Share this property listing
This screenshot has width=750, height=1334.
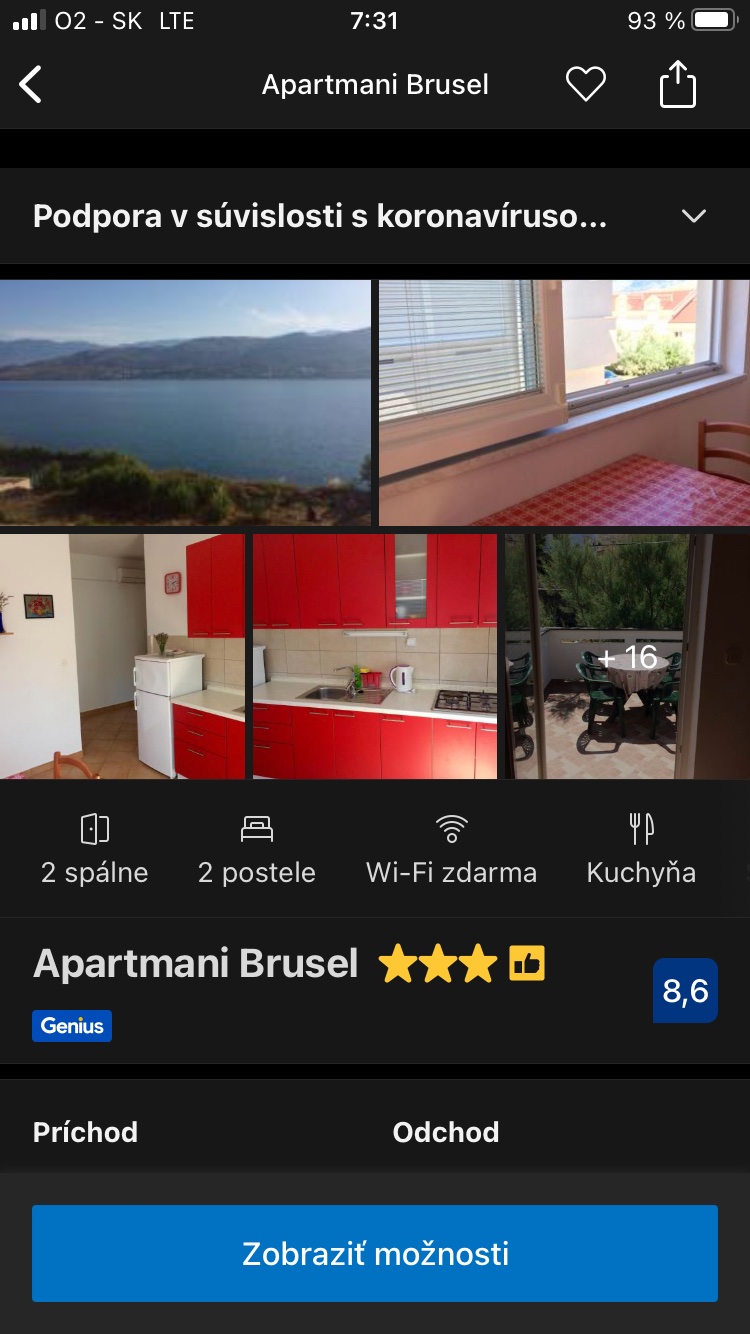pyautogui.click(x=677, y=85)
